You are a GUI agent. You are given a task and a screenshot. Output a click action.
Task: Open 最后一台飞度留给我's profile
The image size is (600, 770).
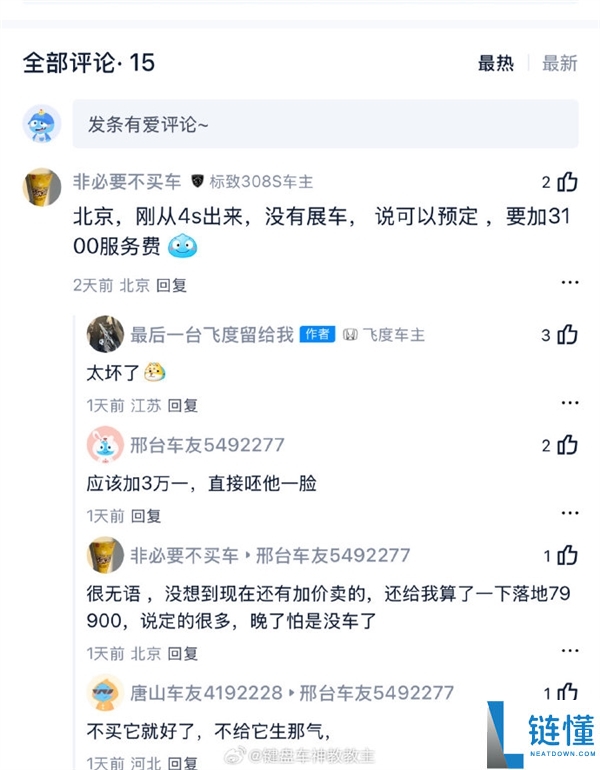click(105, 334)
